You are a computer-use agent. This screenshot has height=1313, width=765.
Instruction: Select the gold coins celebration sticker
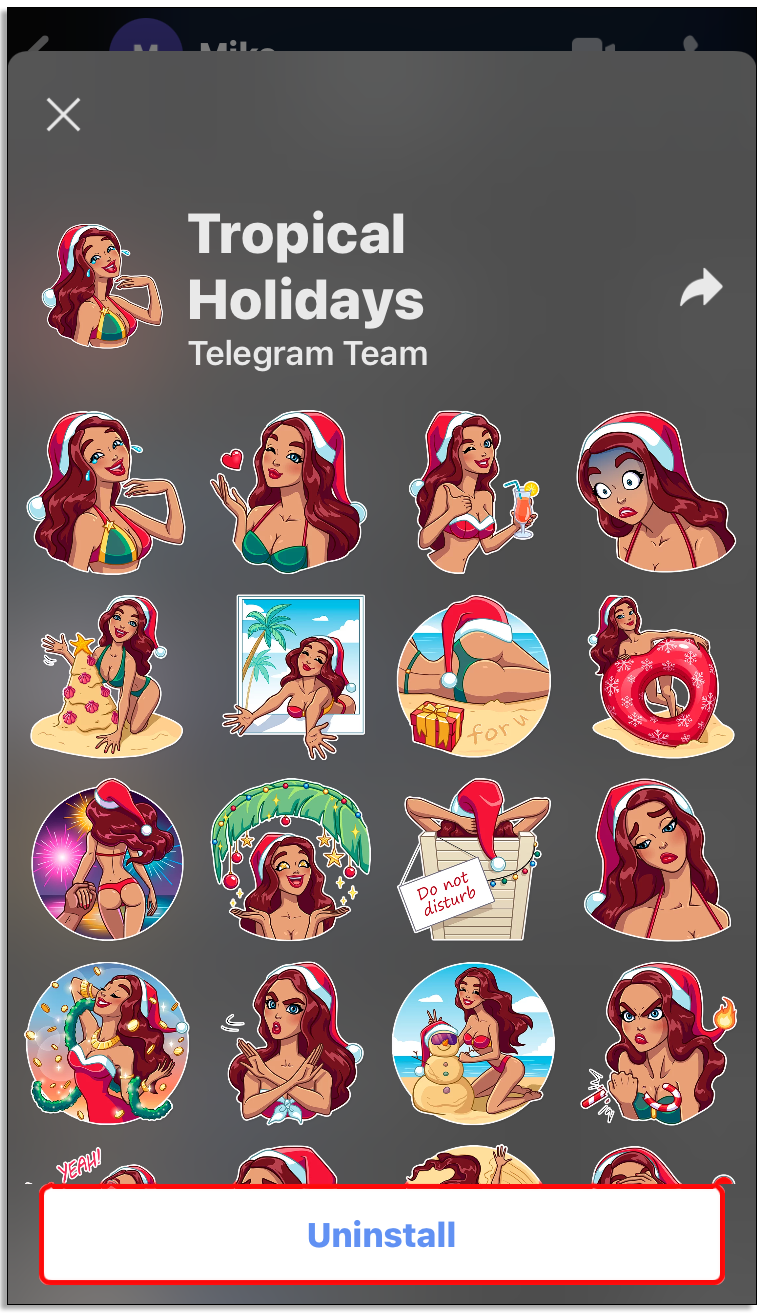tap(106, 1042)
